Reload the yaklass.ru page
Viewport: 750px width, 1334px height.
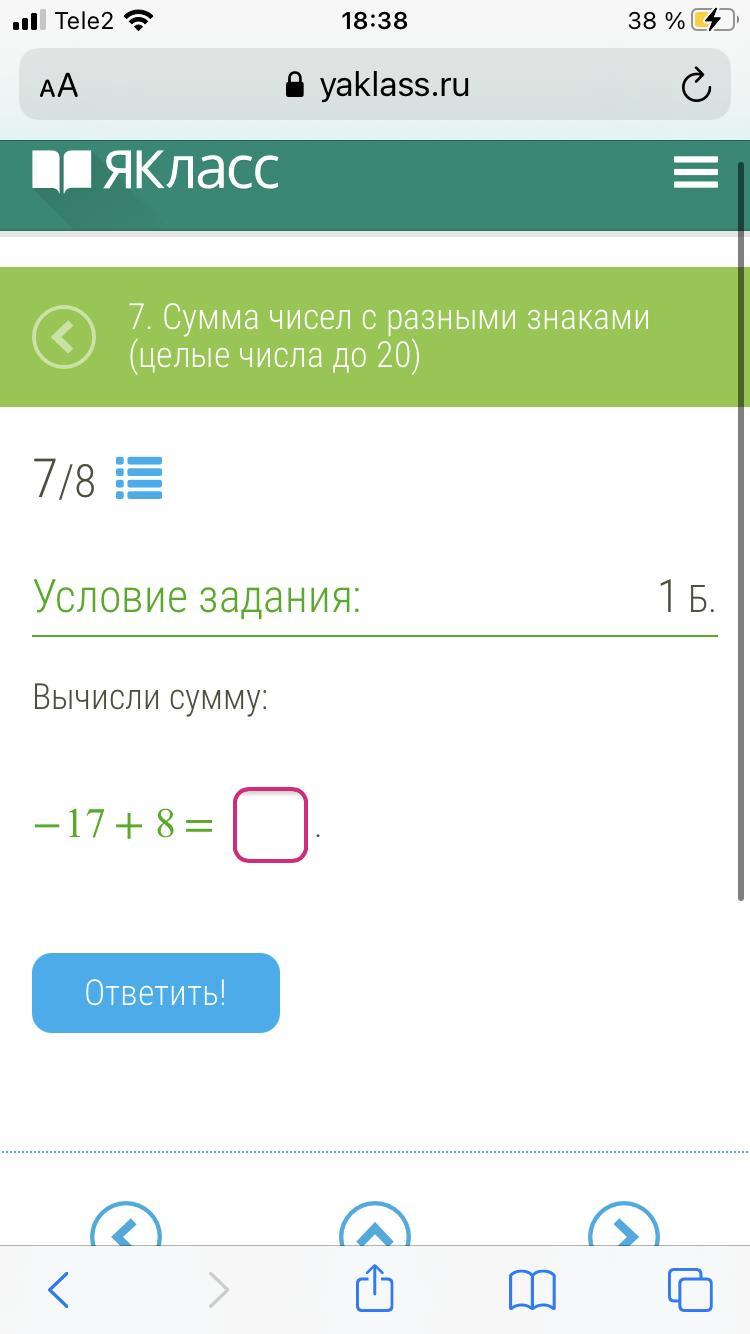coord(695,86)
